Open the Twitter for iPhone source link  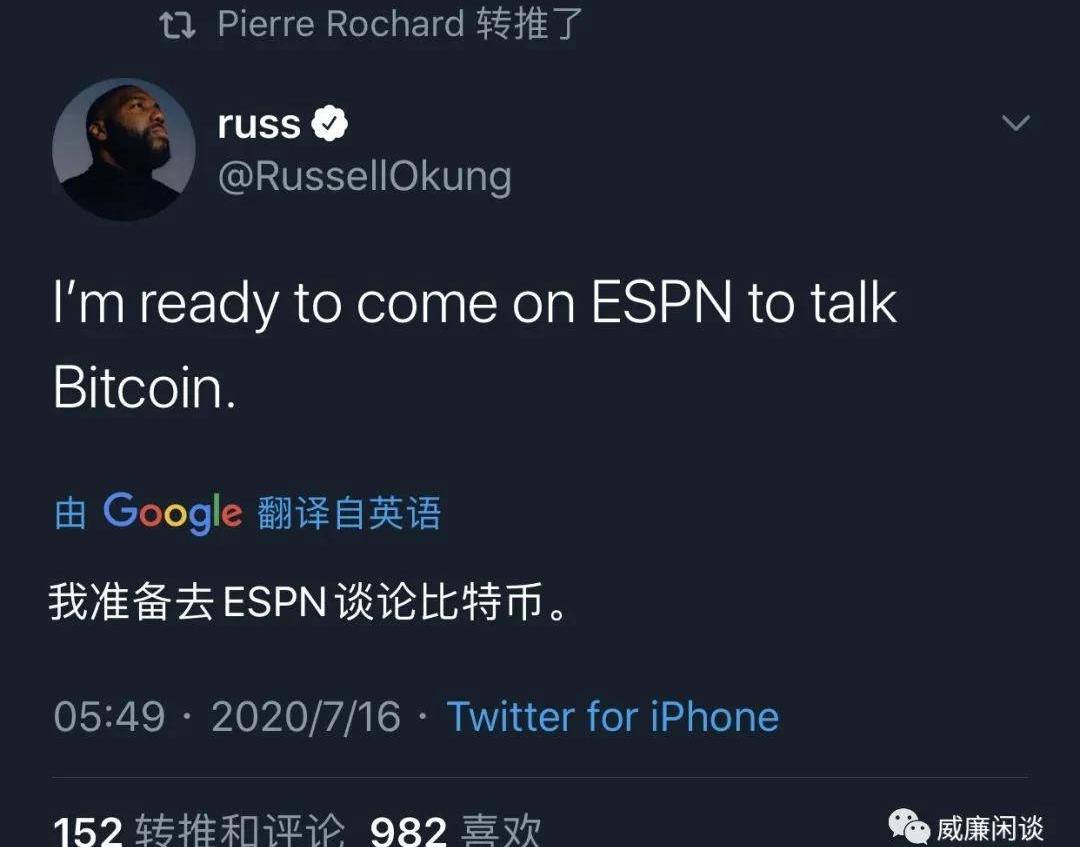(612, 716)
